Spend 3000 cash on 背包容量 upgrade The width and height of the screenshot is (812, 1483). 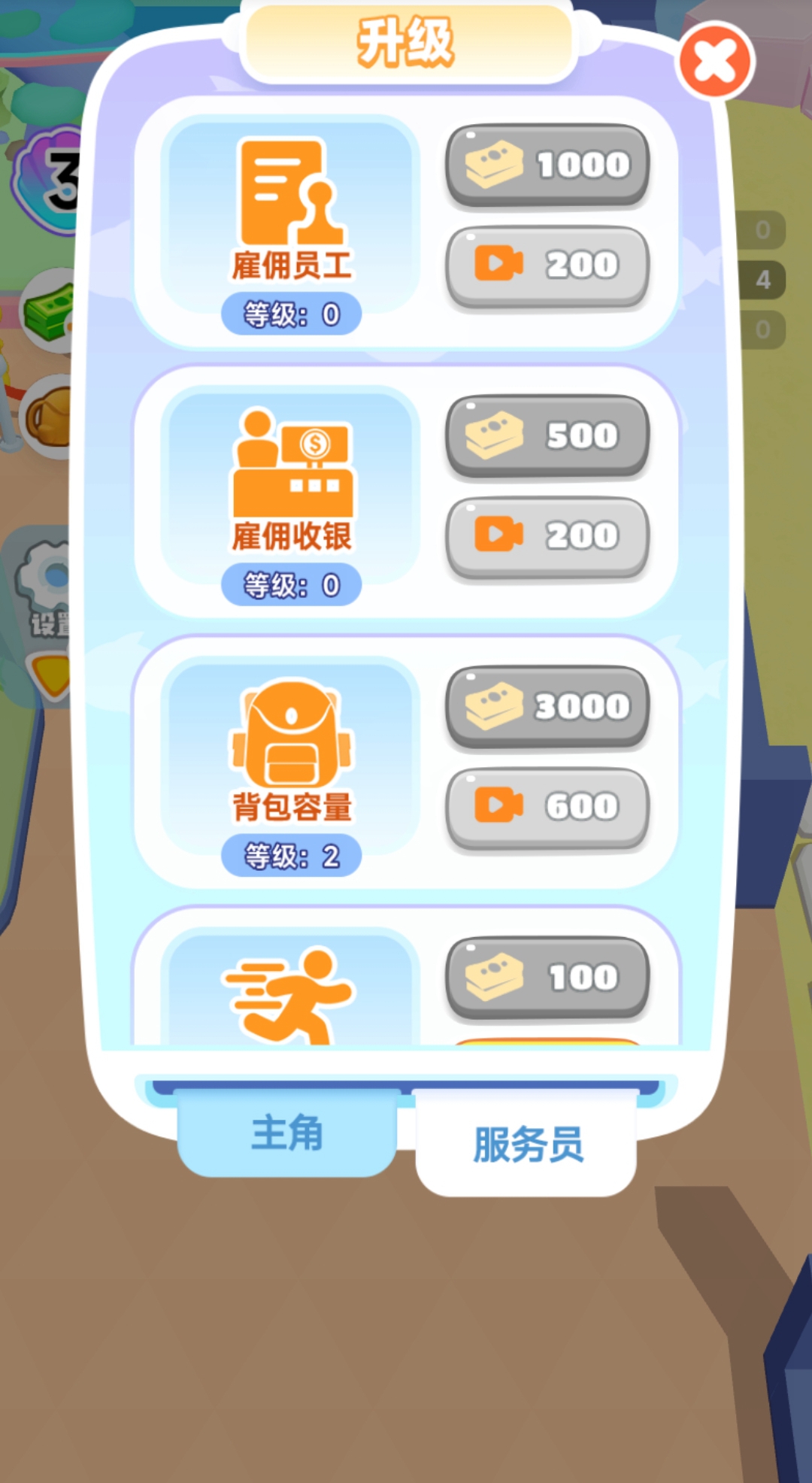tap(548, 705)
